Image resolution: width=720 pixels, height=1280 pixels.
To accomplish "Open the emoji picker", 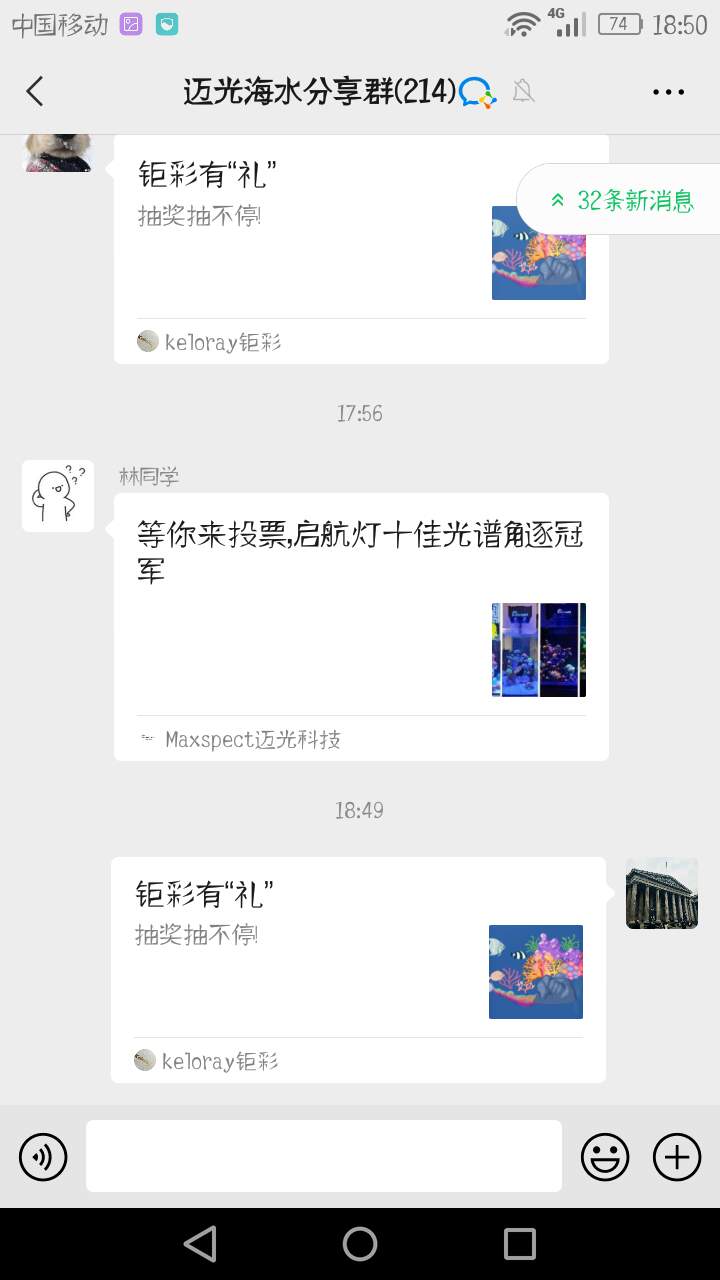I will tap(605, 1158).
